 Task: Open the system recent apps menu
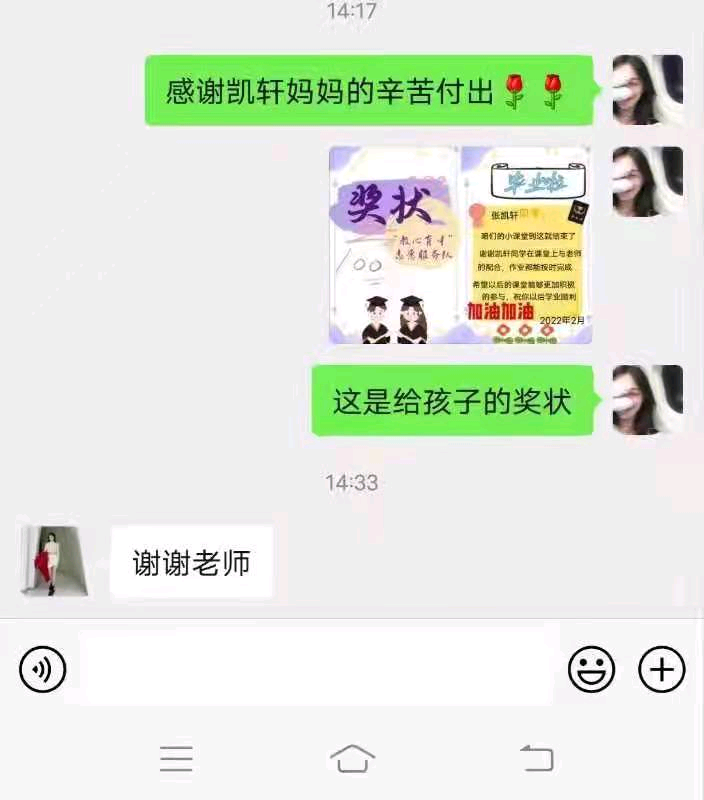(176, 759)
